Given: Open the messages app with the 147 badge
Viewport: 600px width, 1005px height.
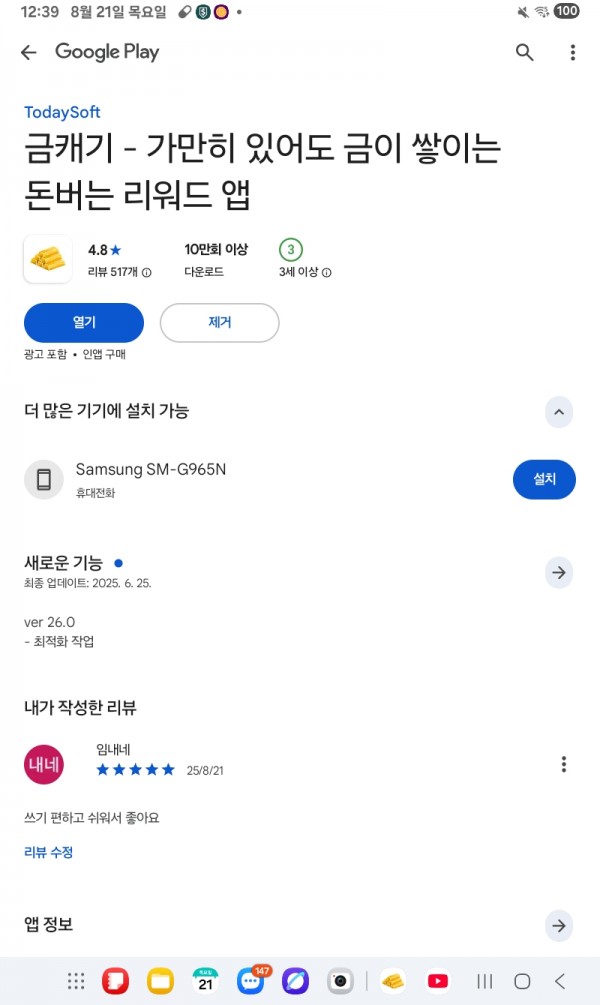Looking at the screenshot, I should [251, 981].
